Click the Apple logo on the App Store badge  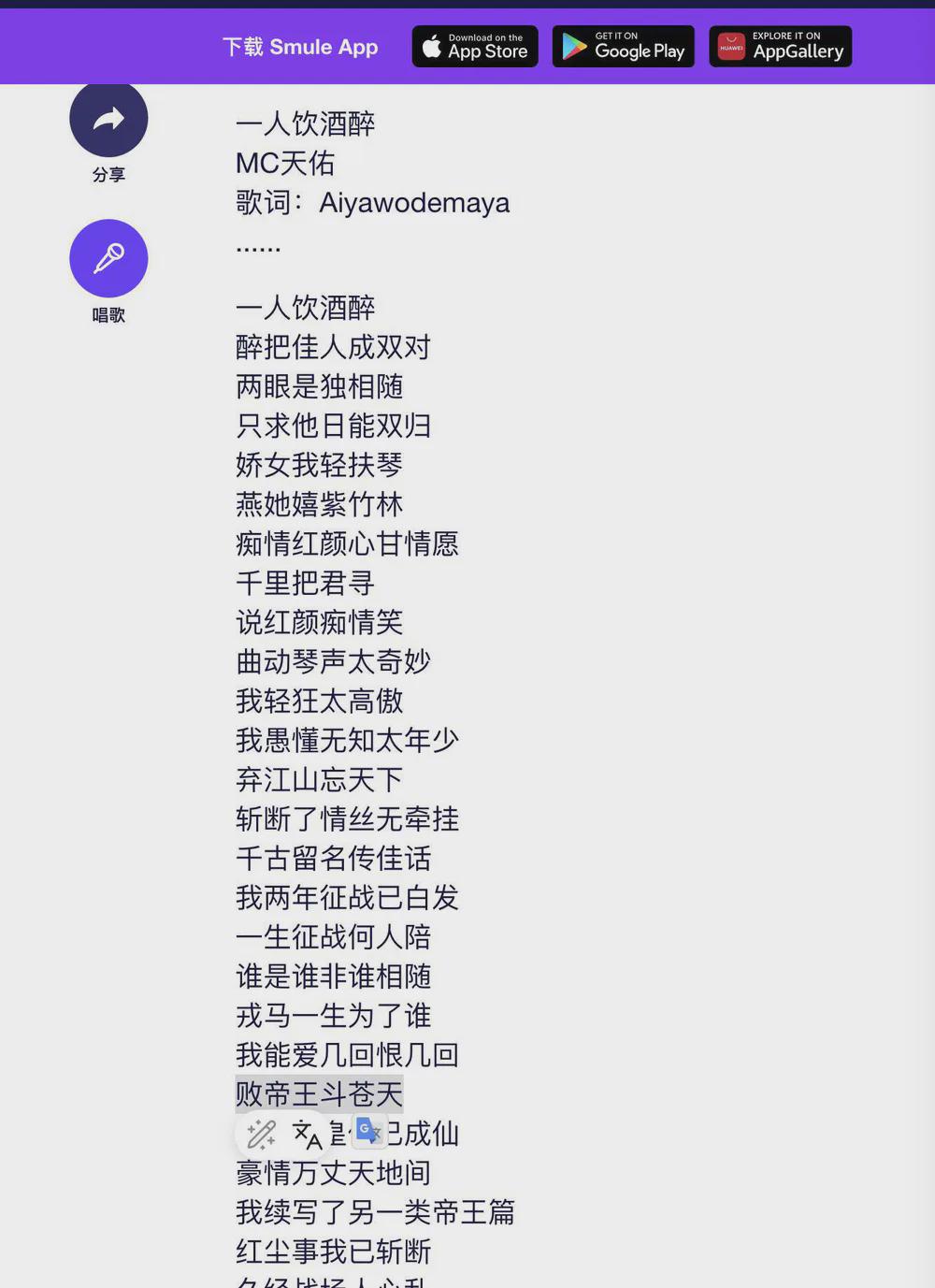pos(432,46)
